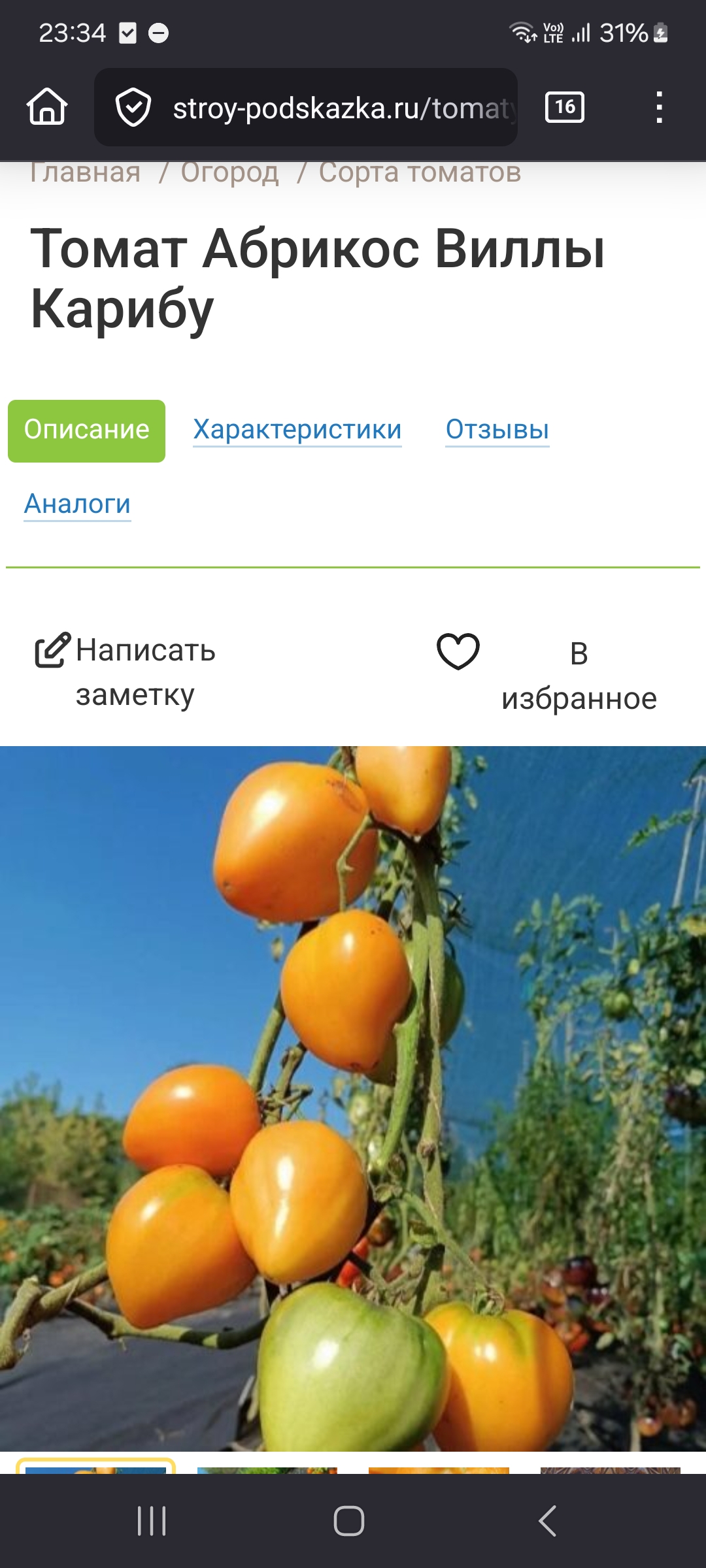Switch to the Характеристики tab
This screenshot has width=706, height=1568.
(297, 430)
